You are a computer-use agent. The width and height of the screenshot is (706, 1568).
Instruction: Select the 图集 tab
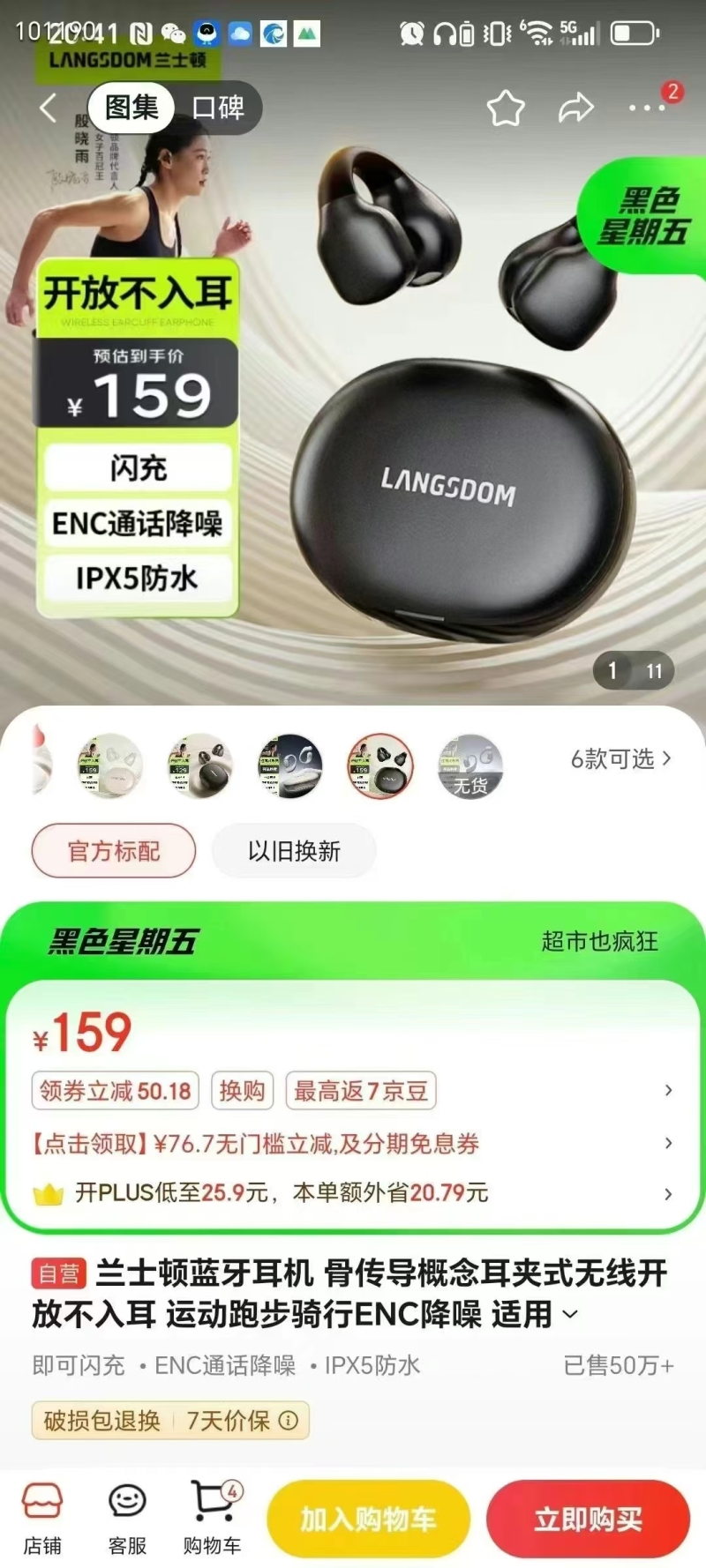pos(131,108)
